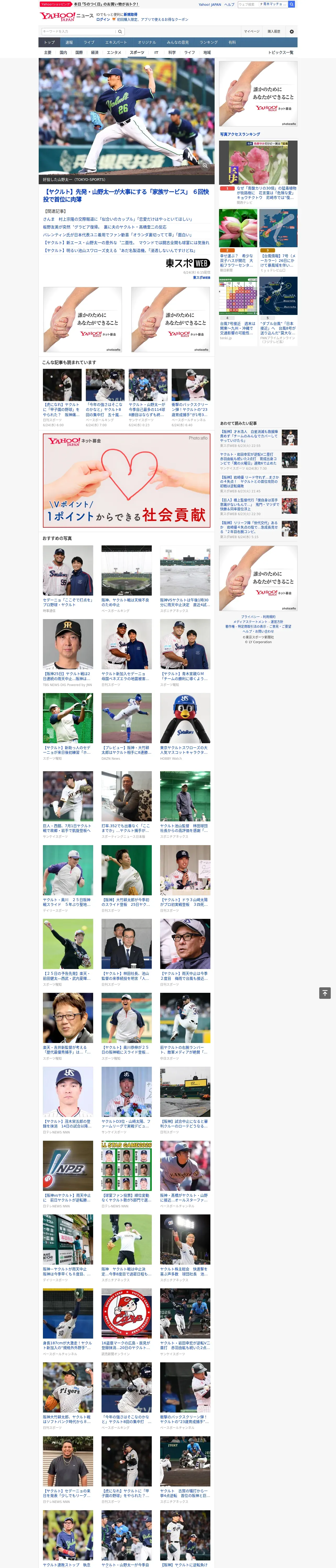Switch to the 速報 tab
Screen dimensions: 336x1568
click(69, 43)
